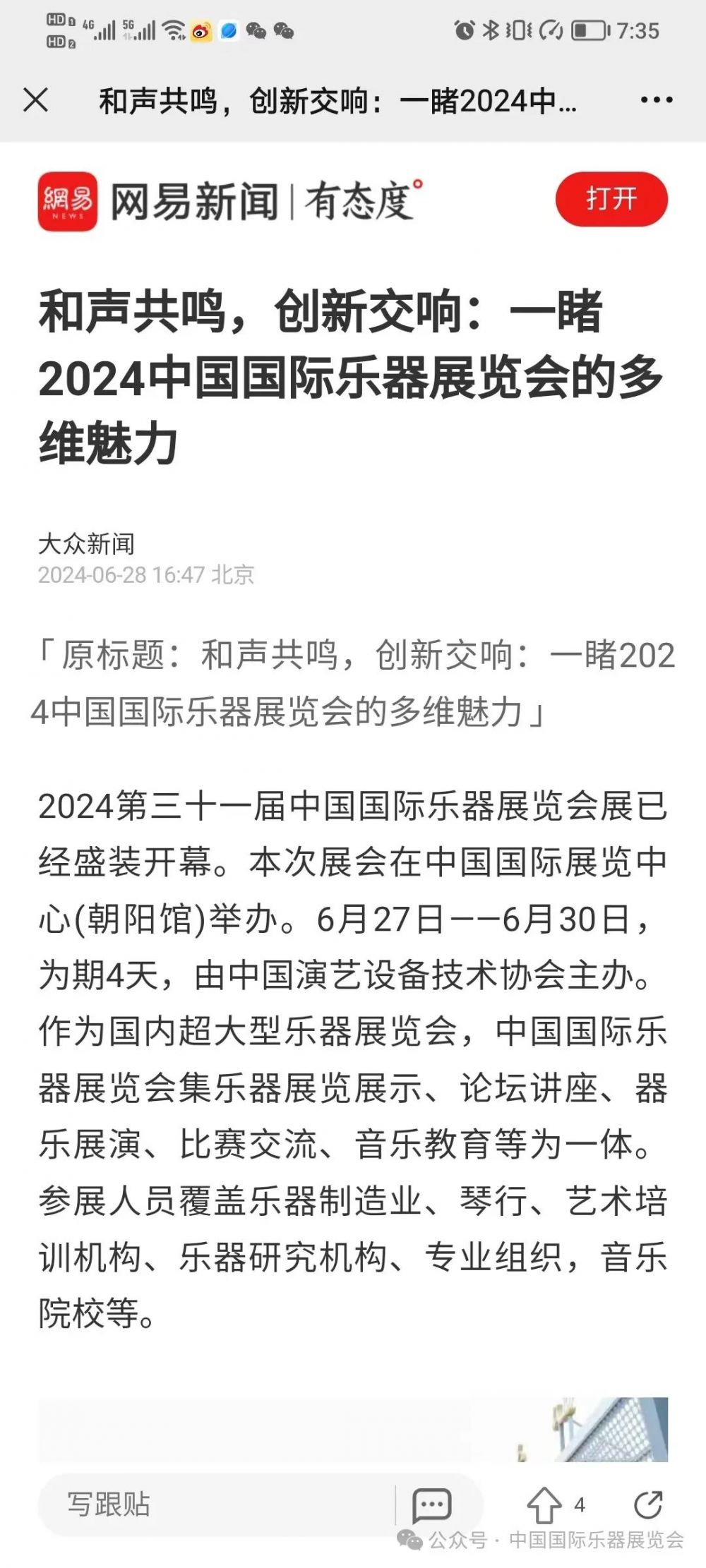Image resolution: width=706 pixels, height=1568 pixels.
Task: Open the comments bubble icon
Action: coord(431,1505)
